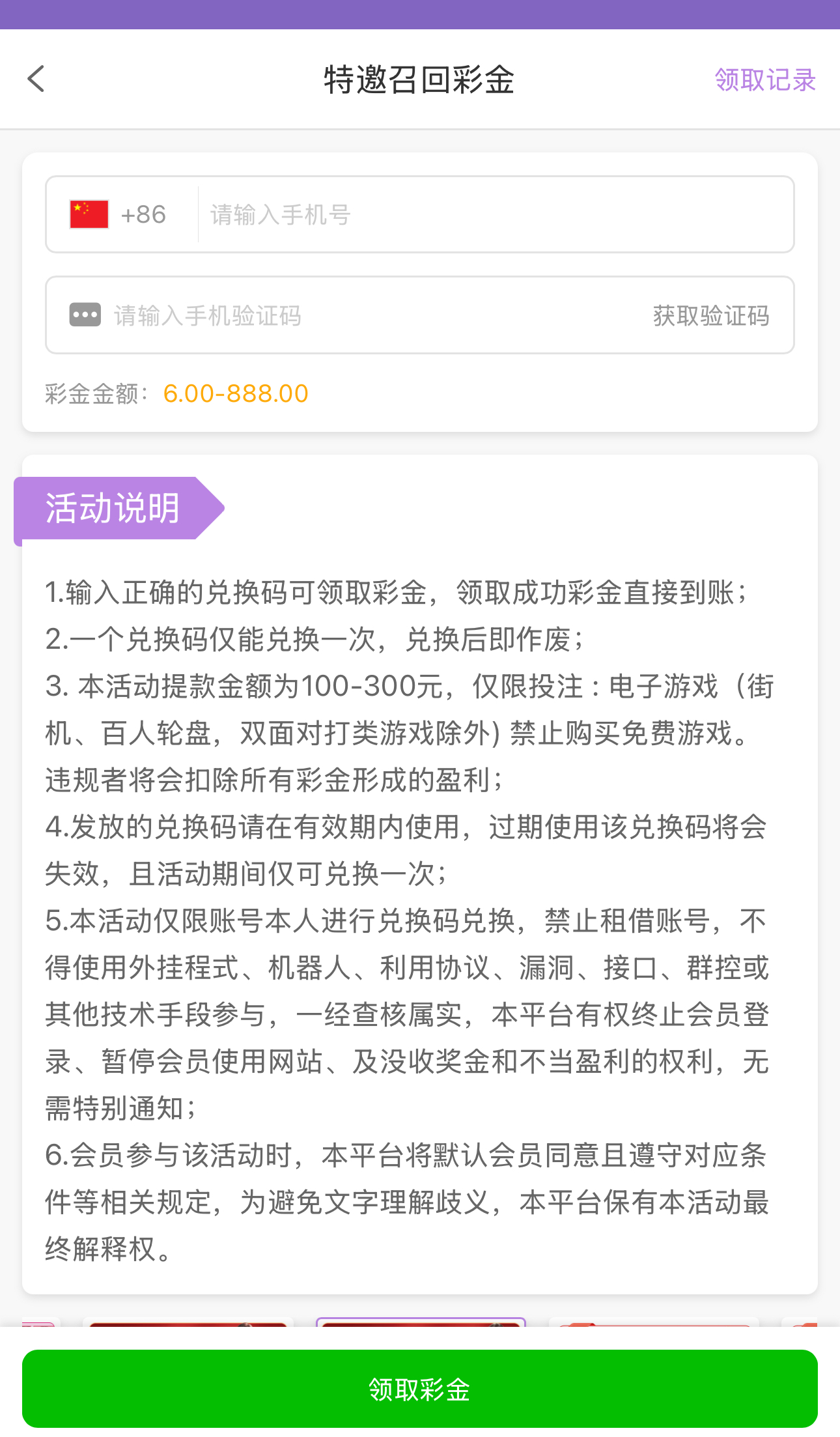Screen dimensions: 840x1437
Task: Click the China flag icon
Action: (x=88, y=214)
